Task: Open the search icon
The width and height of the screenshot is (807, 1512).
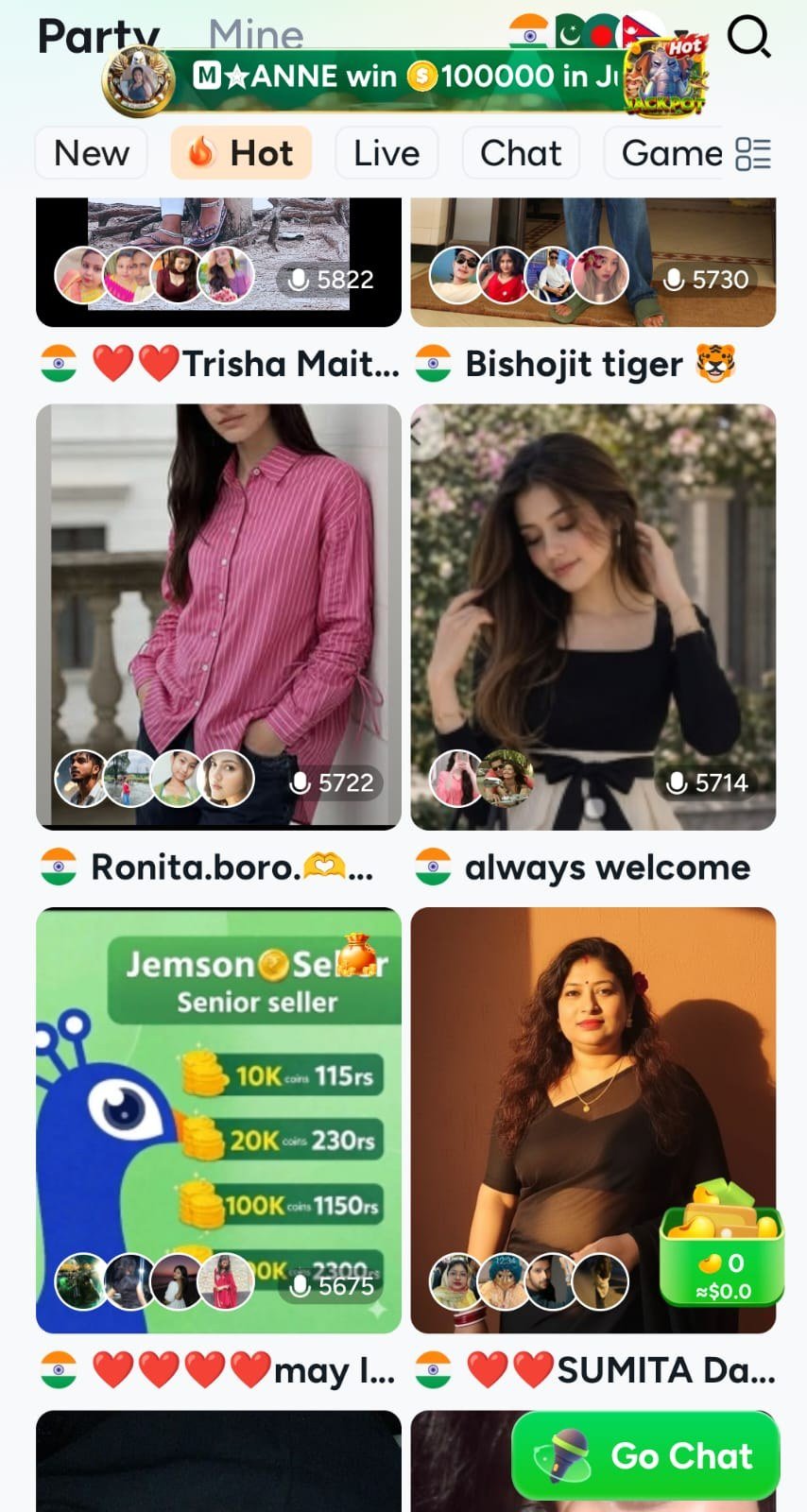Action: click(x=748, y=37)
